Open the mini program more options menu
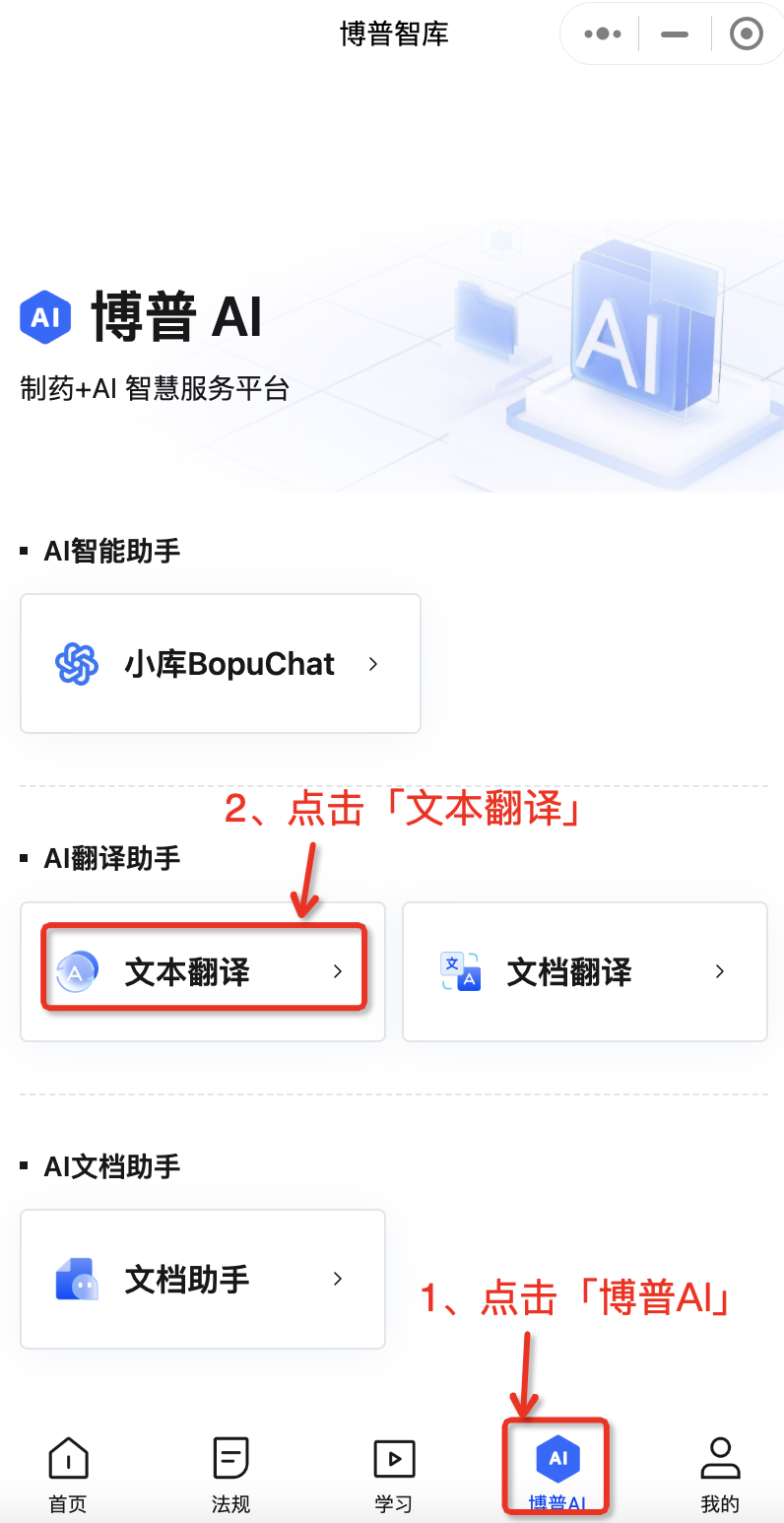 602,34
